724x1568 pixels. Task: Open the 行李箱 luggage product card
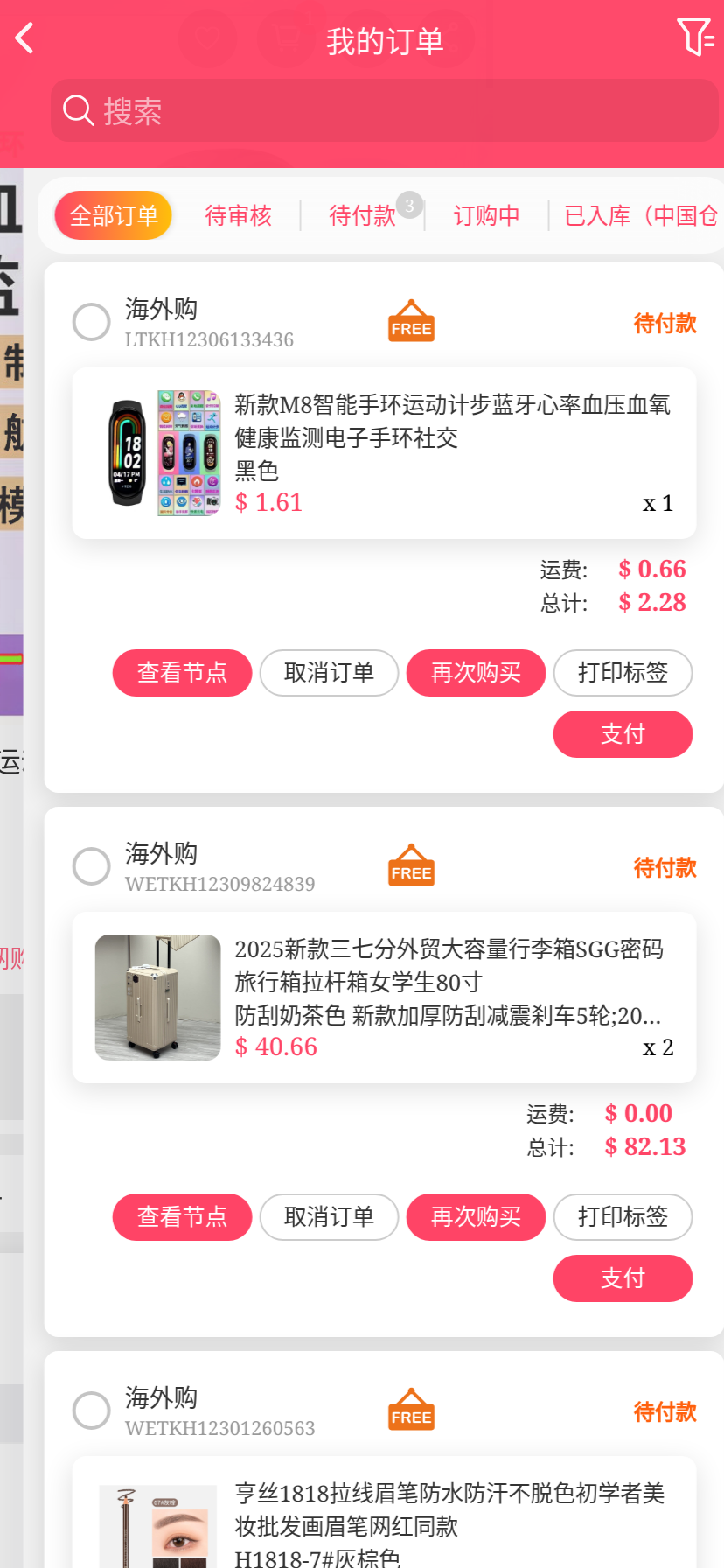(x=384, y=997)
